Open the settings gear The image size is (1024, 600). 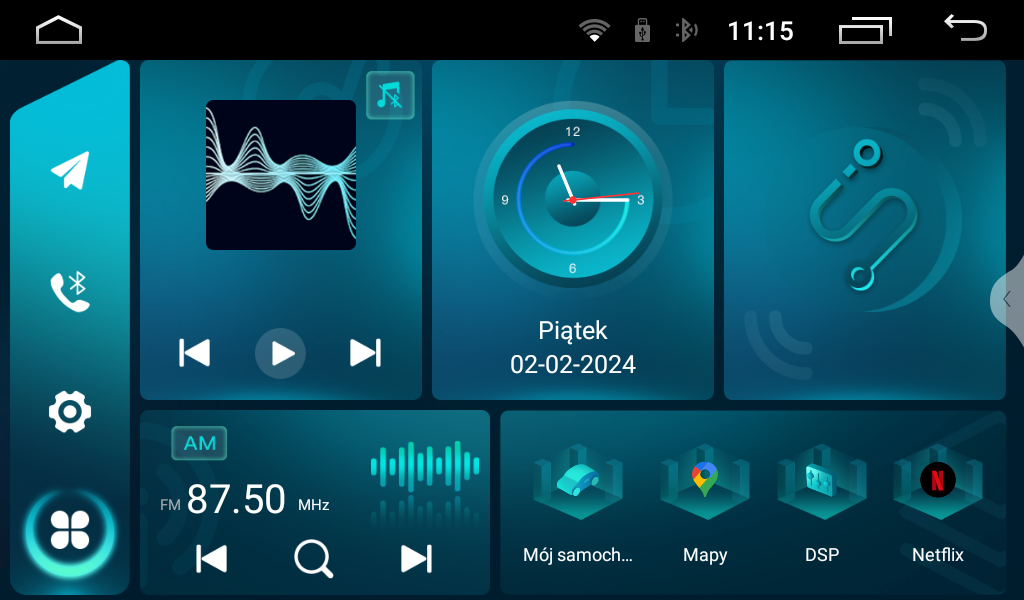point(70,411)
